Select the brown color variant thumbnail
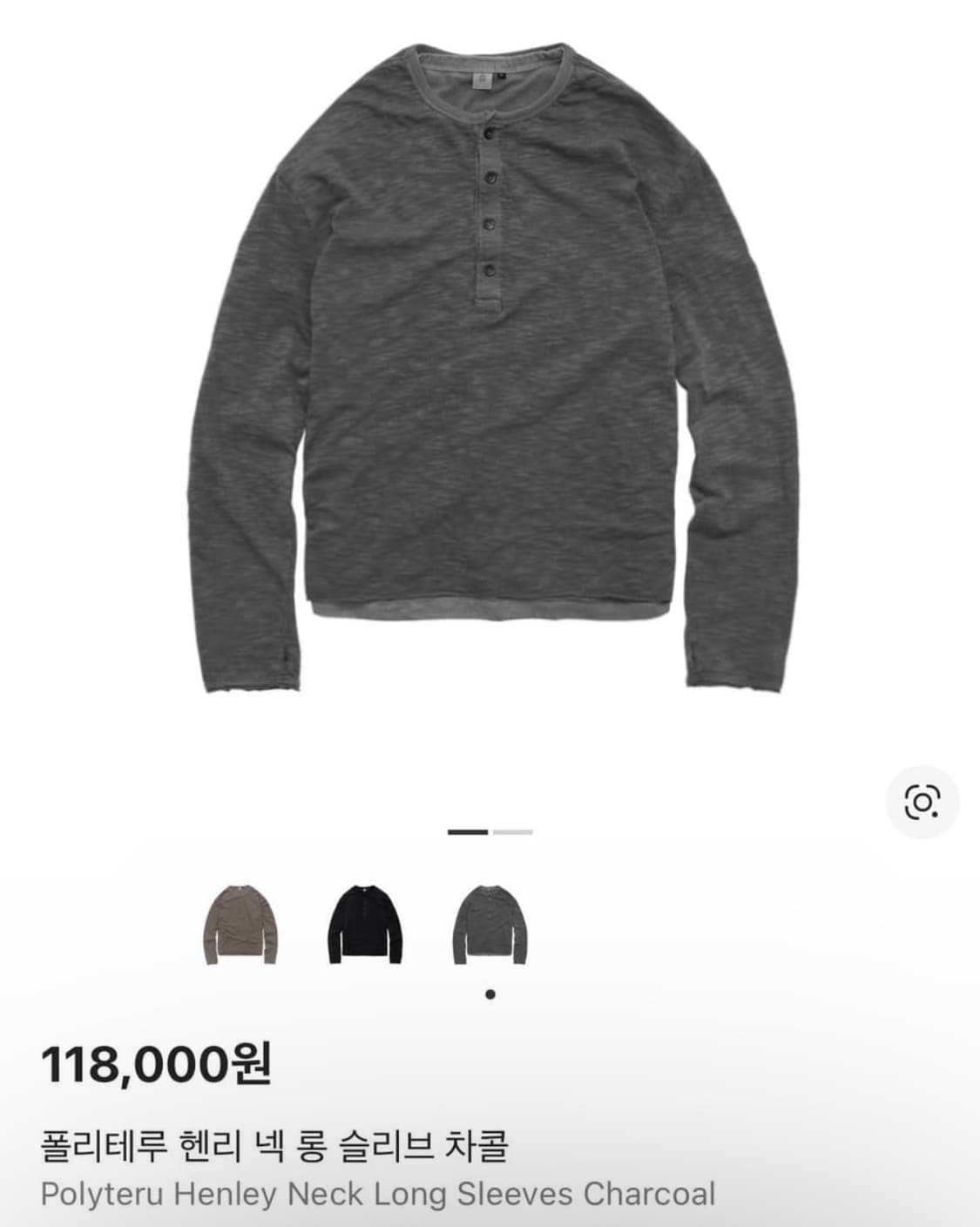Image resolution: width=980 pixels, height=1227 pixels. tap(241, 925)
